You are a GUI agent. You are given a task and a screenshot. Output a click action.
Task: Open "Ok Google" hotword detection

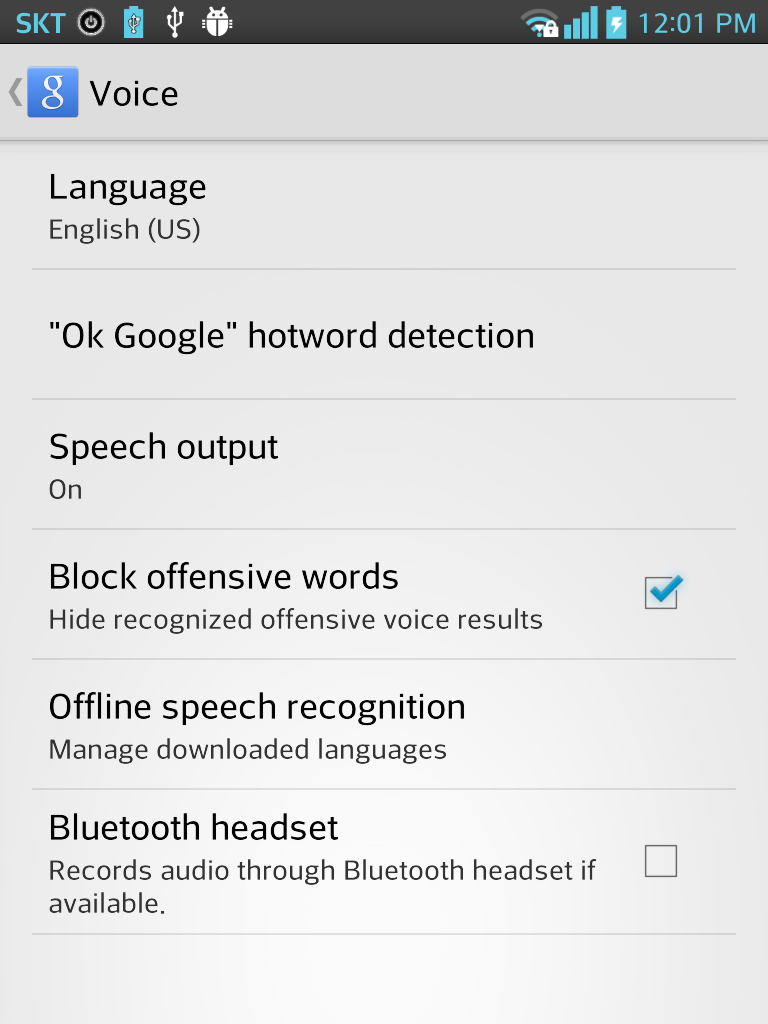click(384, 336)
